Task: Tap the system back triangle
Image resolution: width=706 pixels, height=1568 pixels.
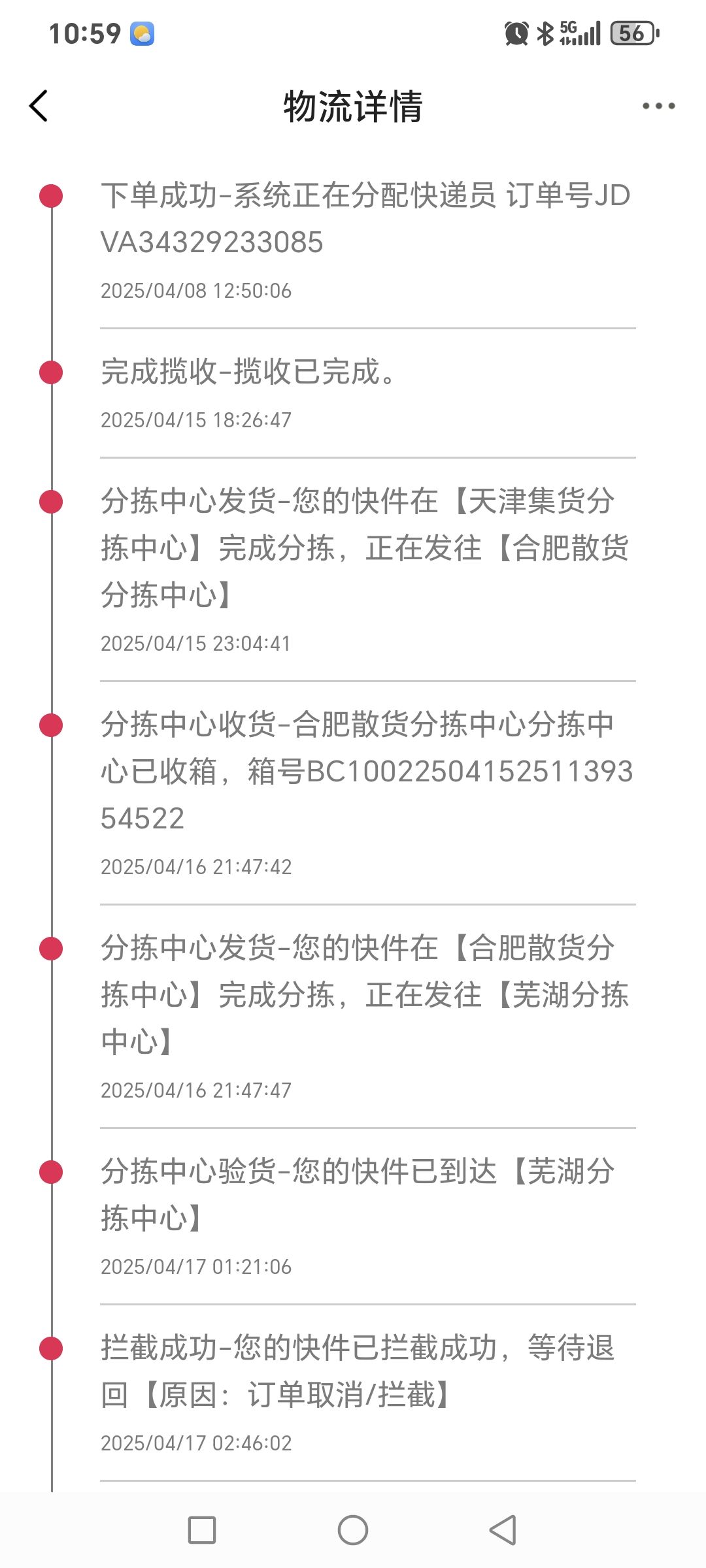Action: pos(503,1530)
